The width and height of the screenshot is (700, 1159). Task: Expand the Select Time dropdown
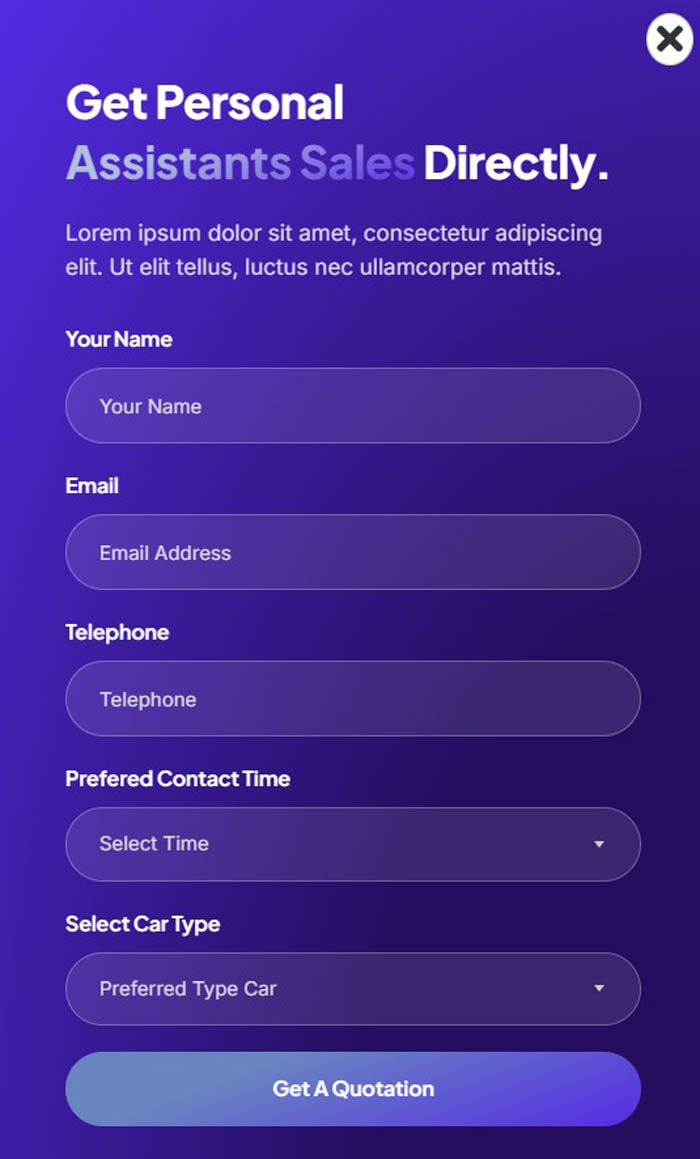pyautogui.click(x=352, y=844)
